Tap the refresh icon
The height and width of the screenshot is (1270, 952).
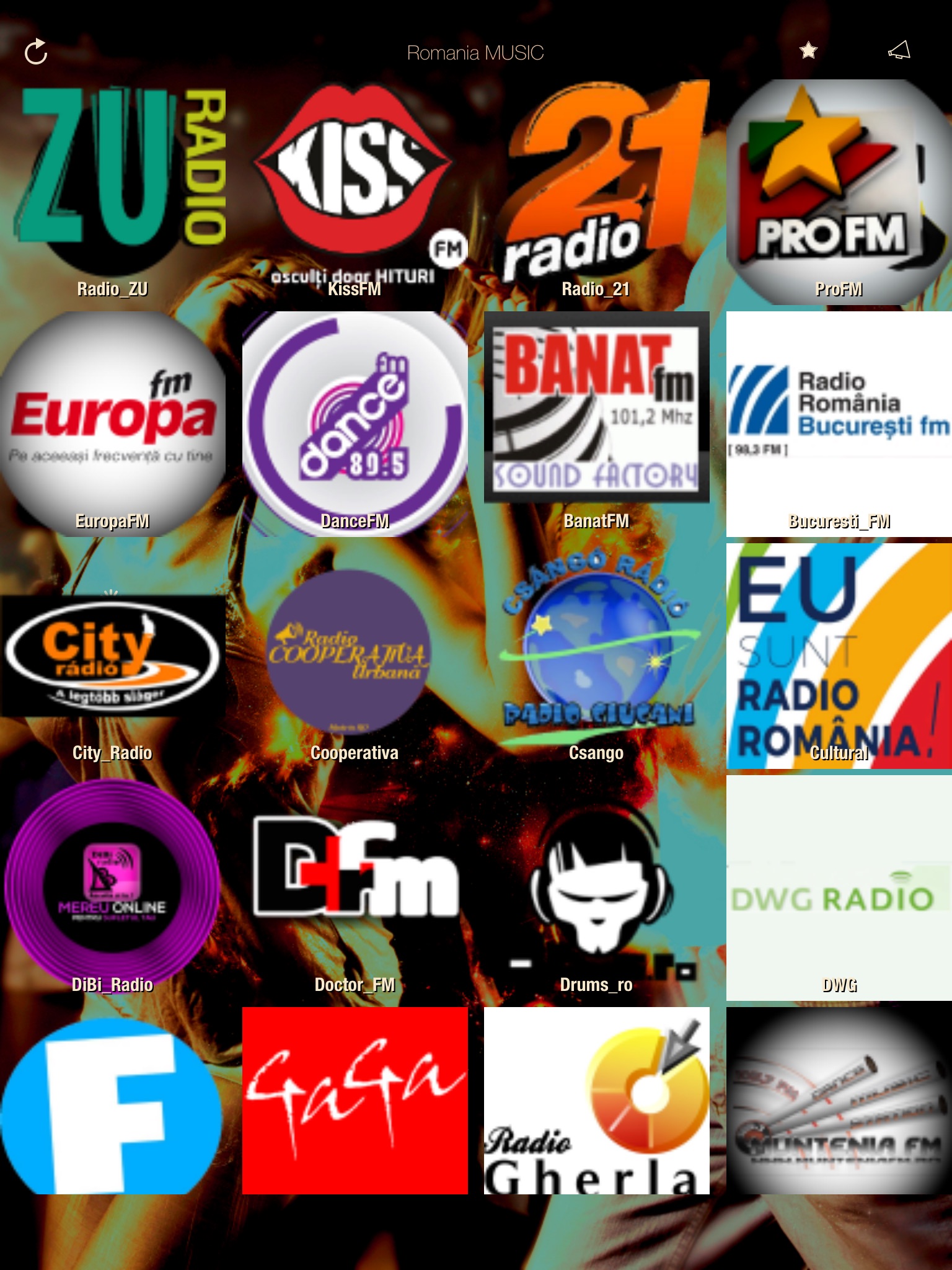tap(36, 52)
